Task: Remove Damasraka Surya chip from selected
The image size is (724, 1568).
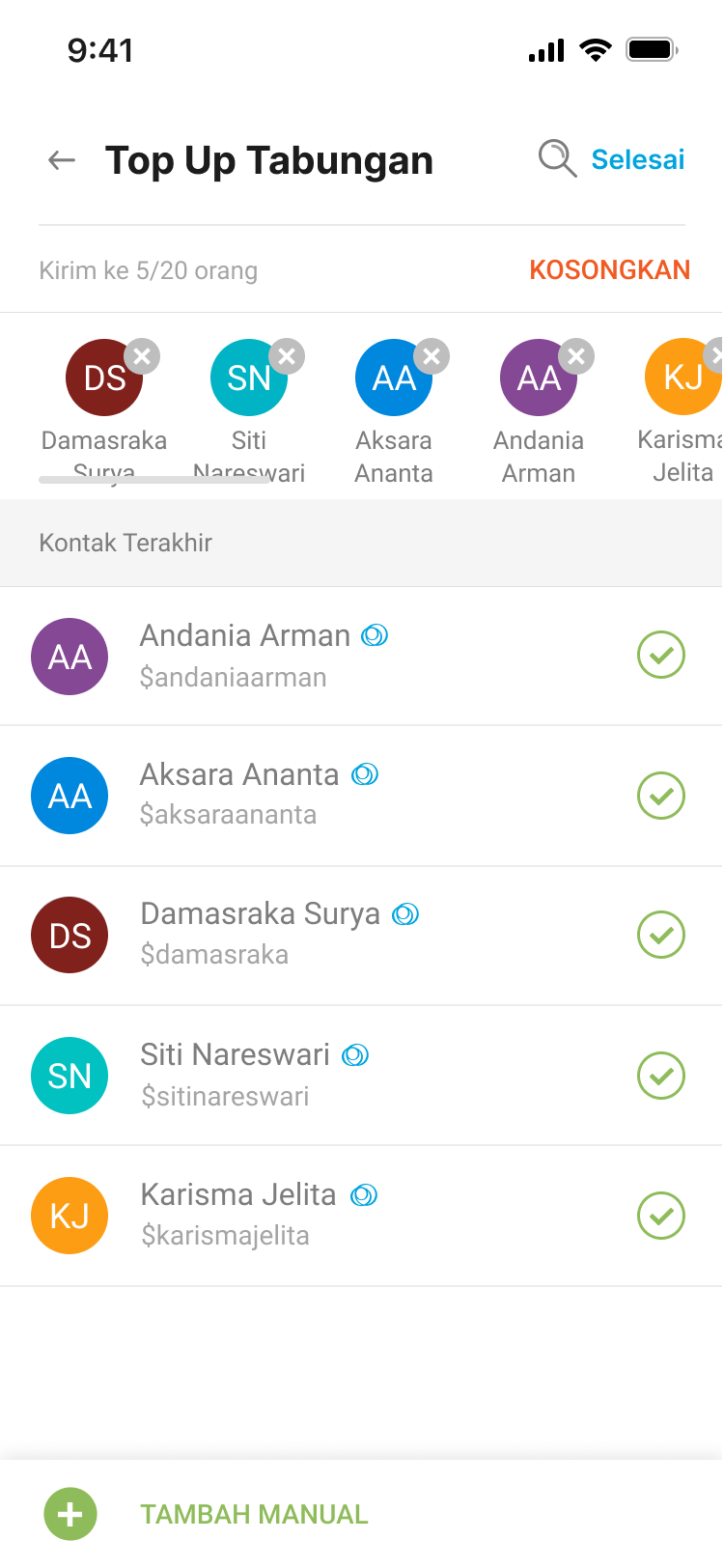Action: point(142,356)
